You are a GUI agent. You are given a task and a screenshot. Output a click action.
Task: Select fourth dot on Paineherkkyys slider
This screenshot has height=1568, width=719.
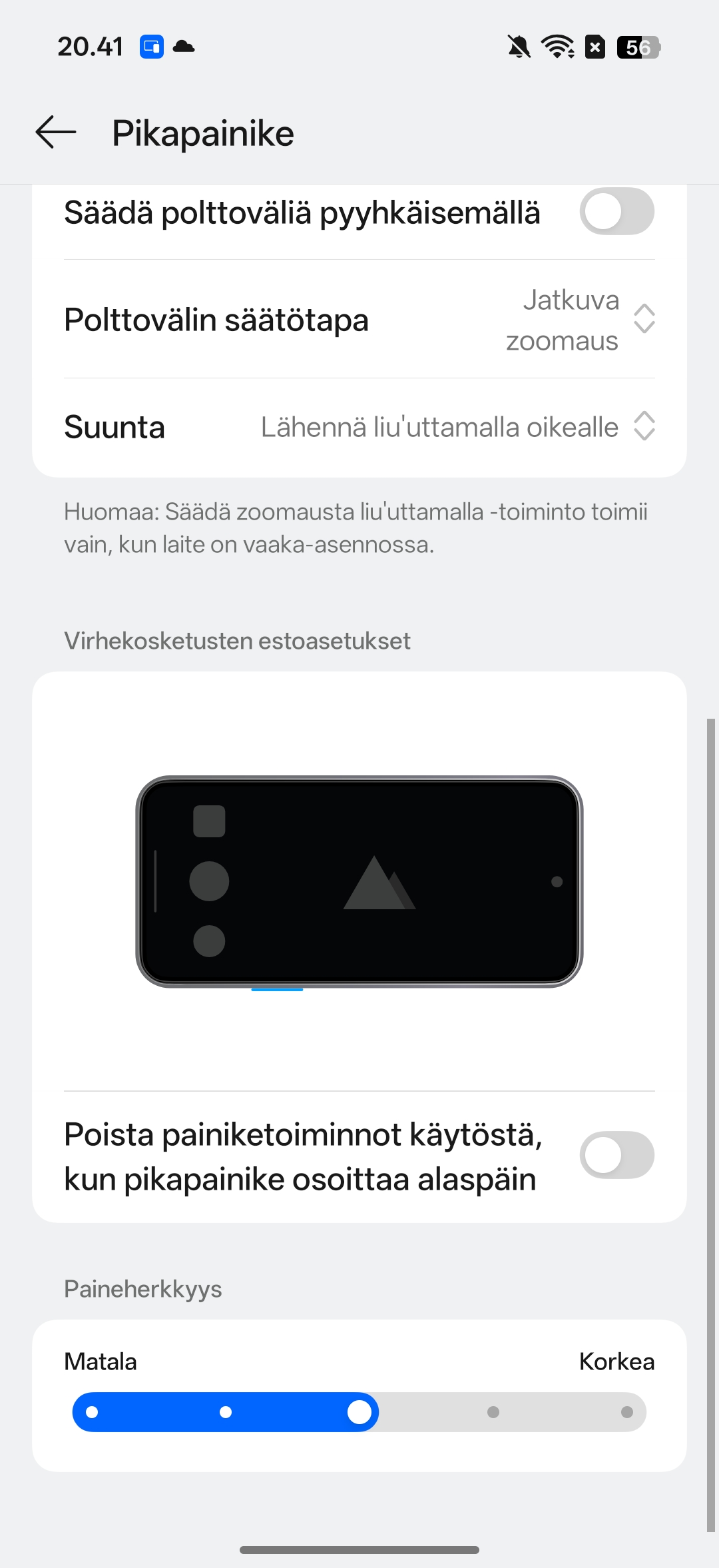tap(493, 1412)
